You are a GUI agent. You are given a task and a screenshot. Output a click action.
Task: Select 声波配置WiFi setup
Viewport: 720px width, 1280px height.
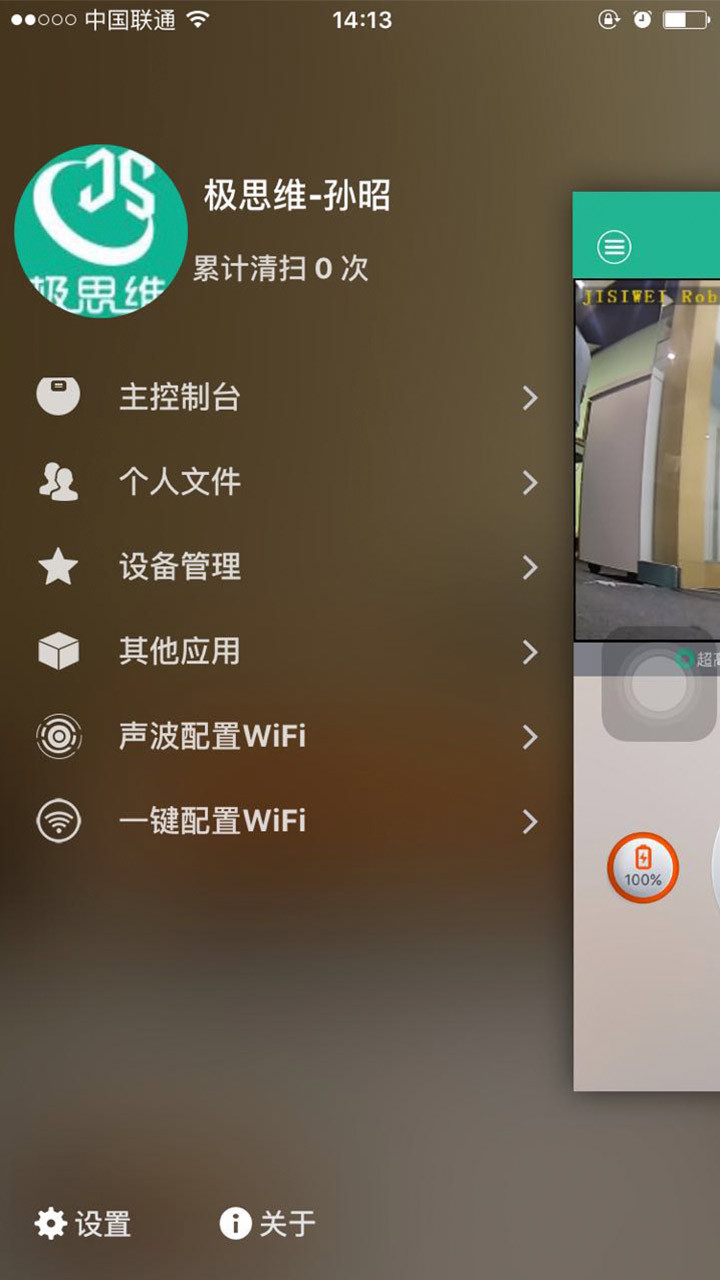click(212, 737)
